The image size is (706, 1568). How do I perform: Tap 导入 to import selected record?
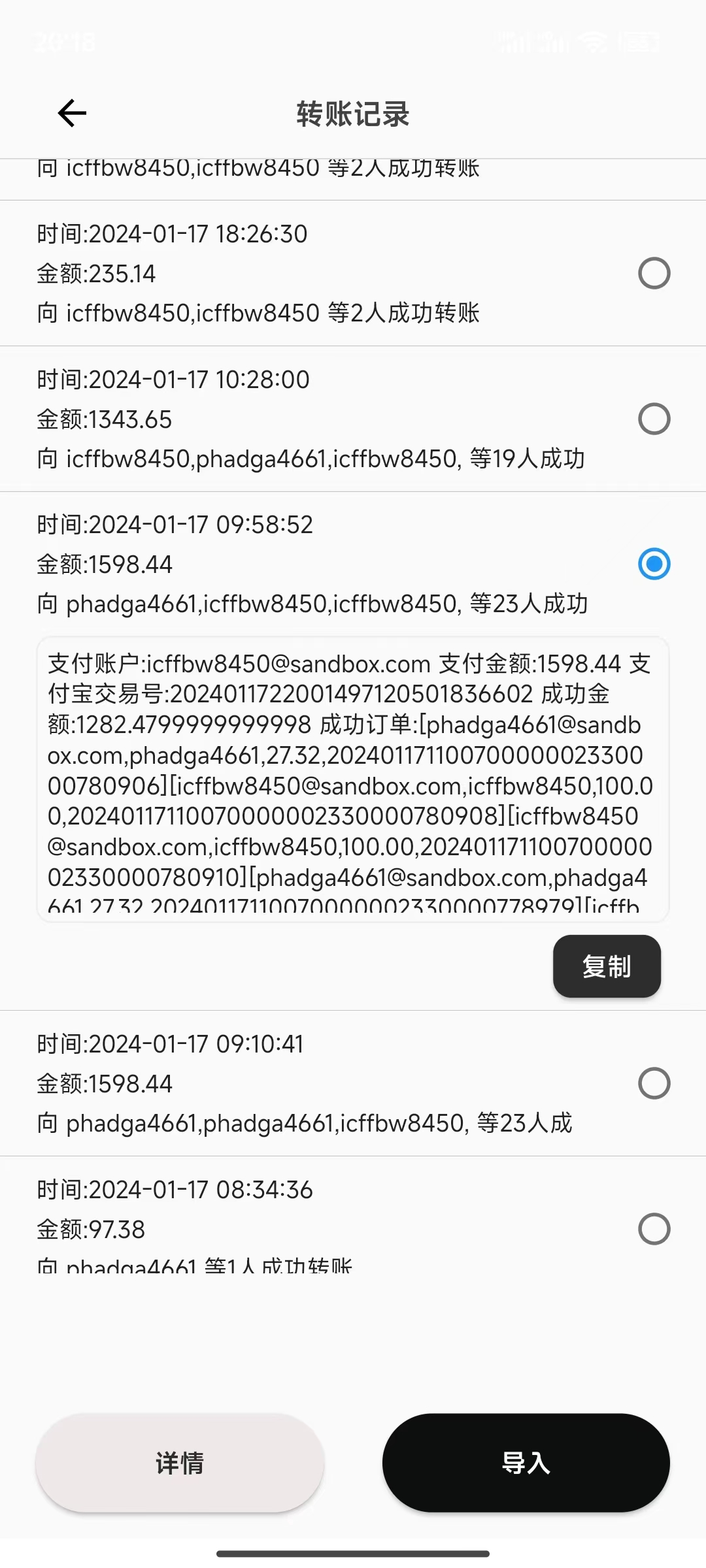click(525, 1463)
